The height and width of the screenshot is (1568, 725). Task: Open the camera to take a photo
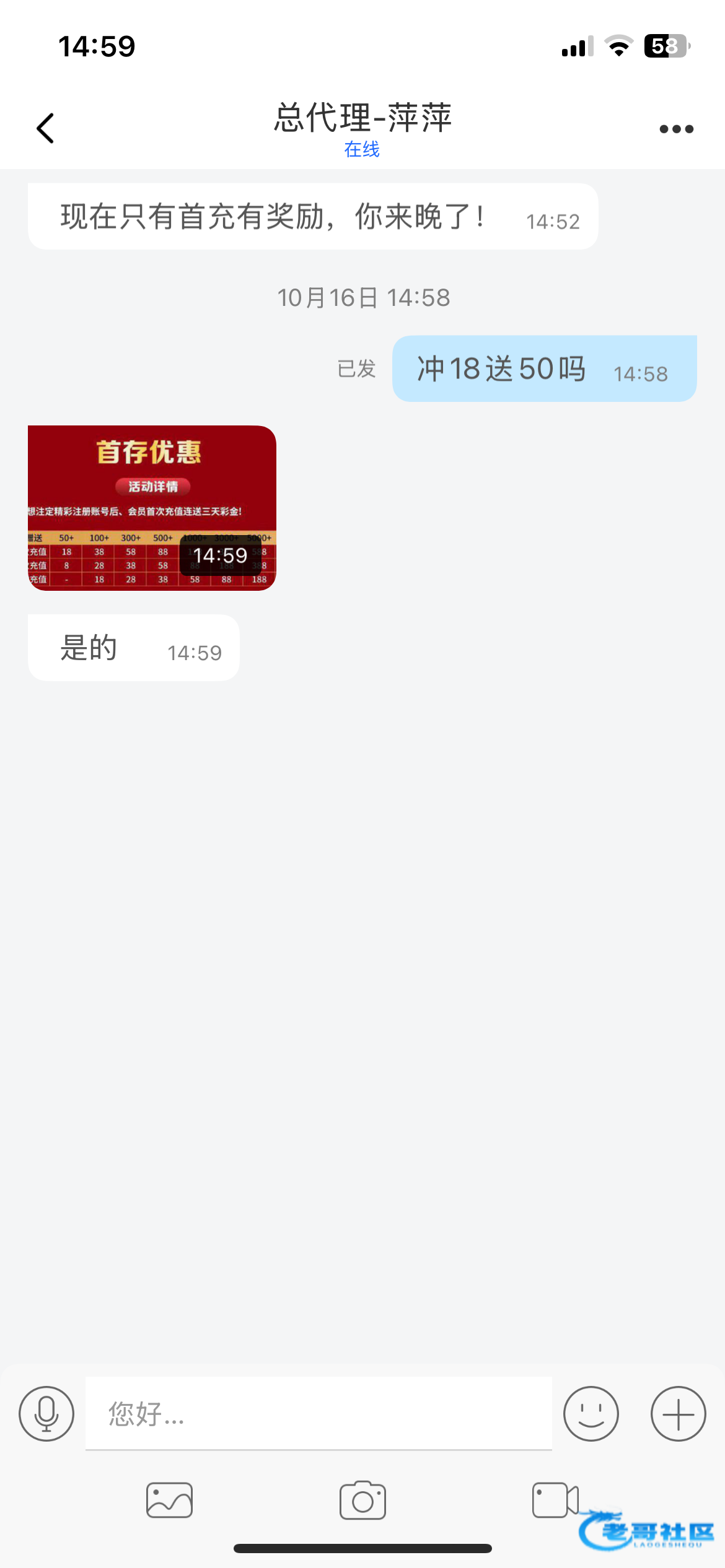coord(362,1500)
